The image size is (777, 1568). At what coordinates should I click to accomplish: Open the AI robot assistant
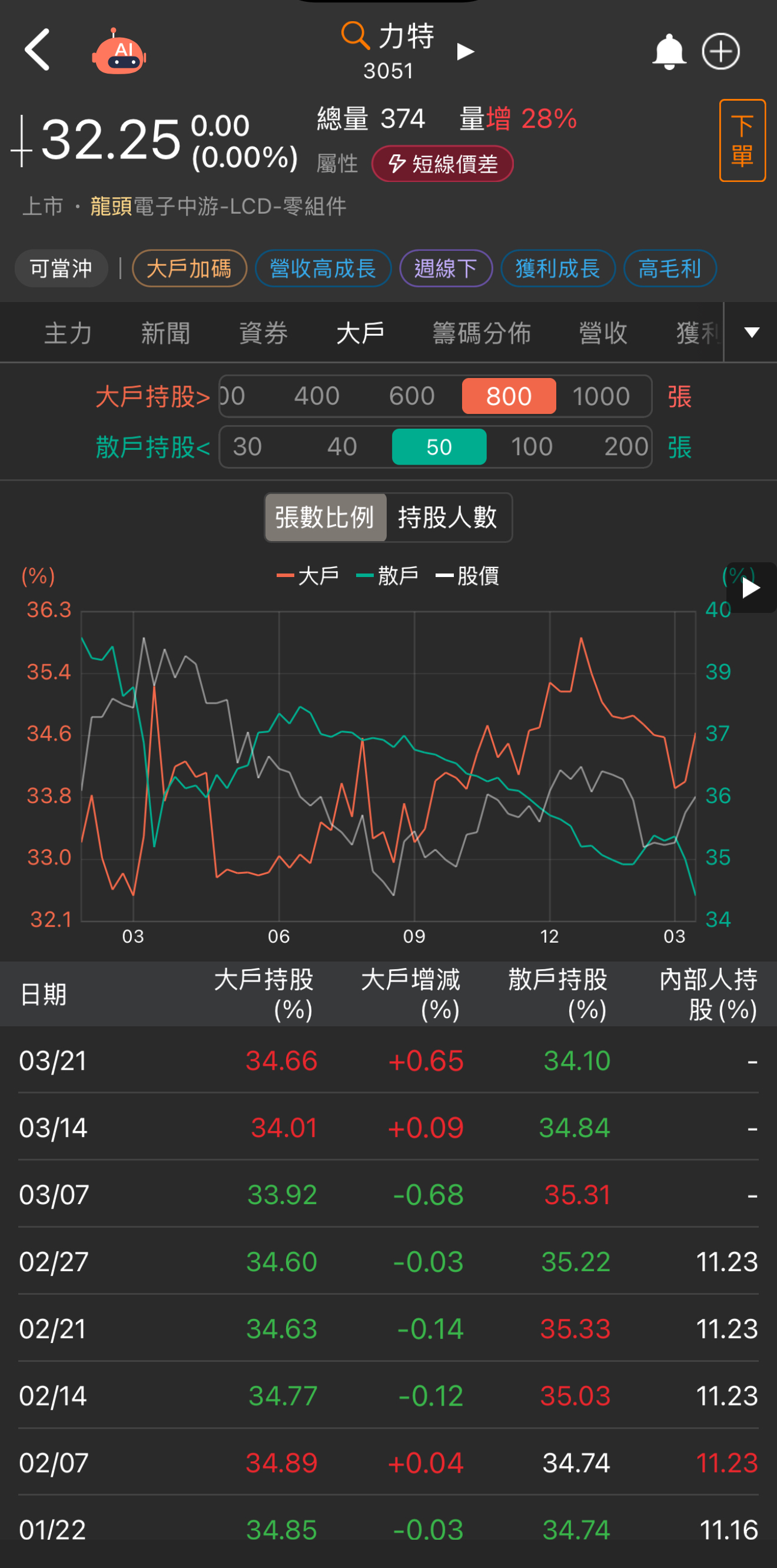pyautogui.click(x=119, y=52)
